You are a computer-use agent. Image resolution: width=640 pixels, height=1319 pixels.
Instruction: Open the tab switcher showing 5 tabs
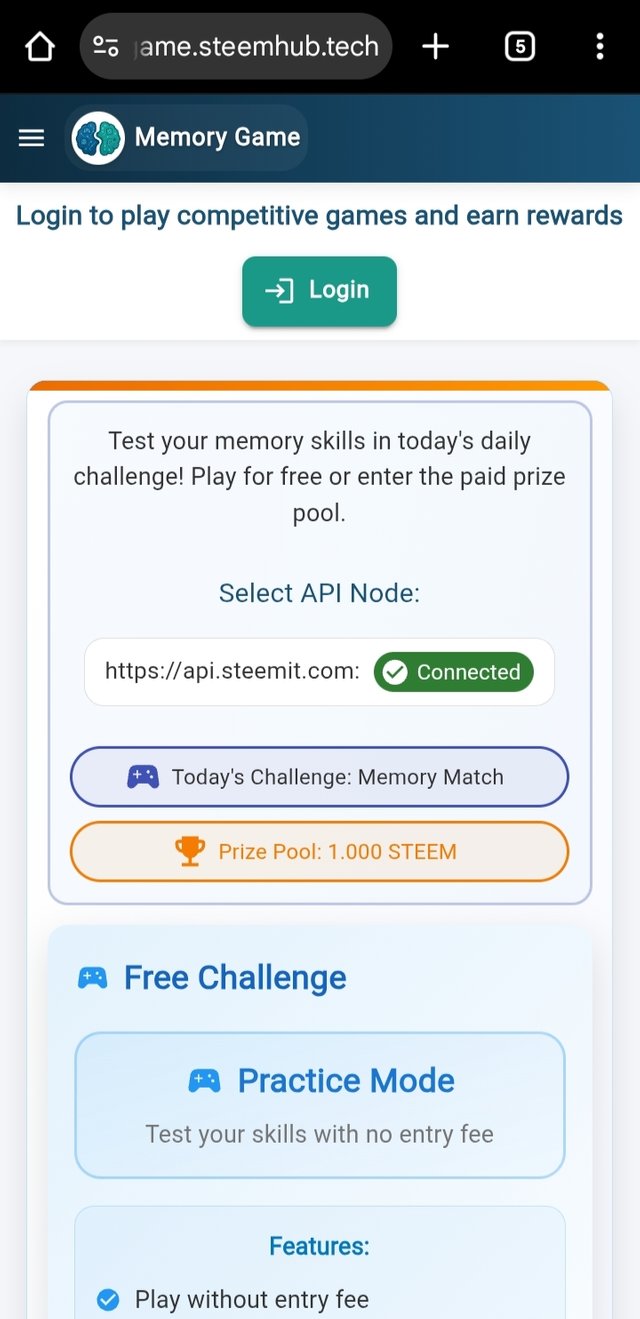click(x=519, y=46)
